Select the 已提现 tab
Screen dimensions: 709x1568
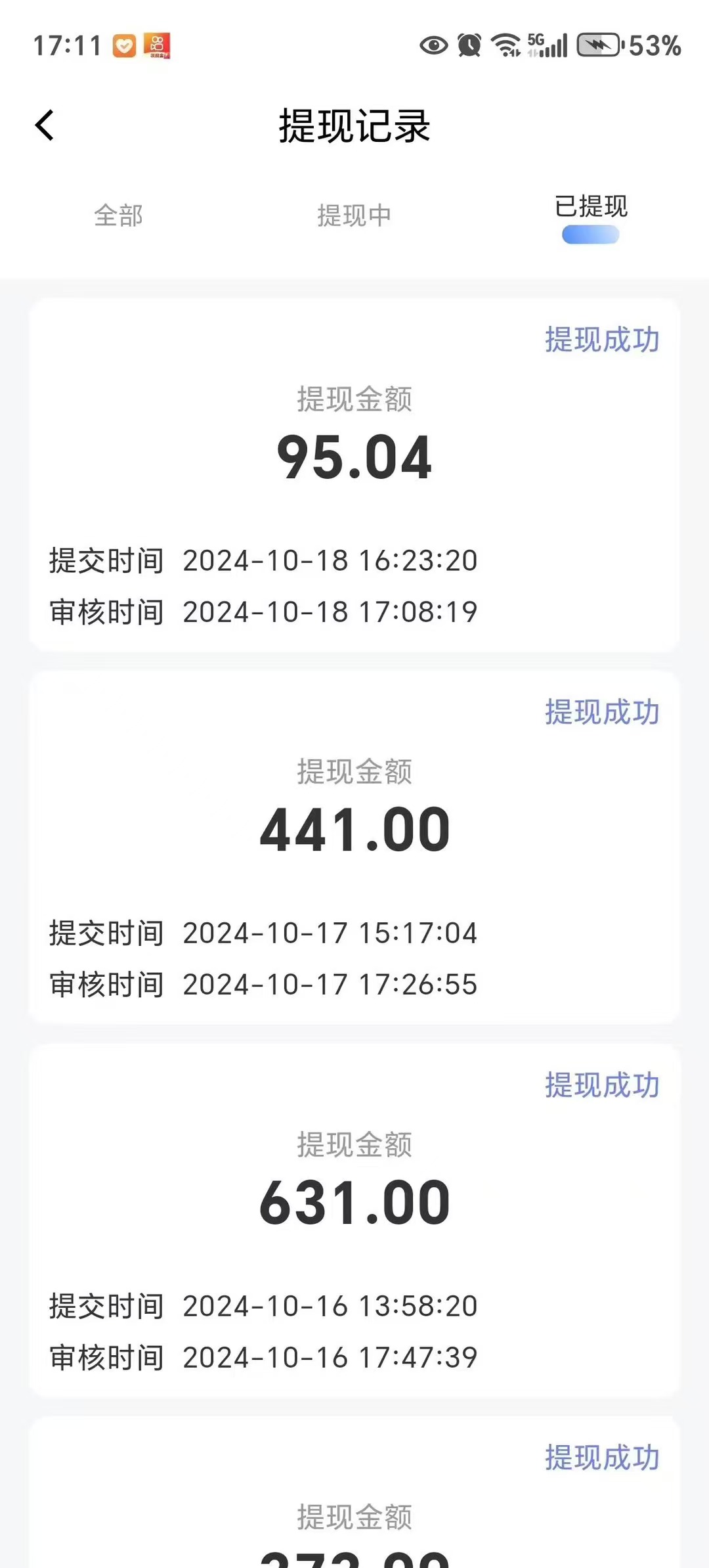pyautogui.click(x=591, y=206)
